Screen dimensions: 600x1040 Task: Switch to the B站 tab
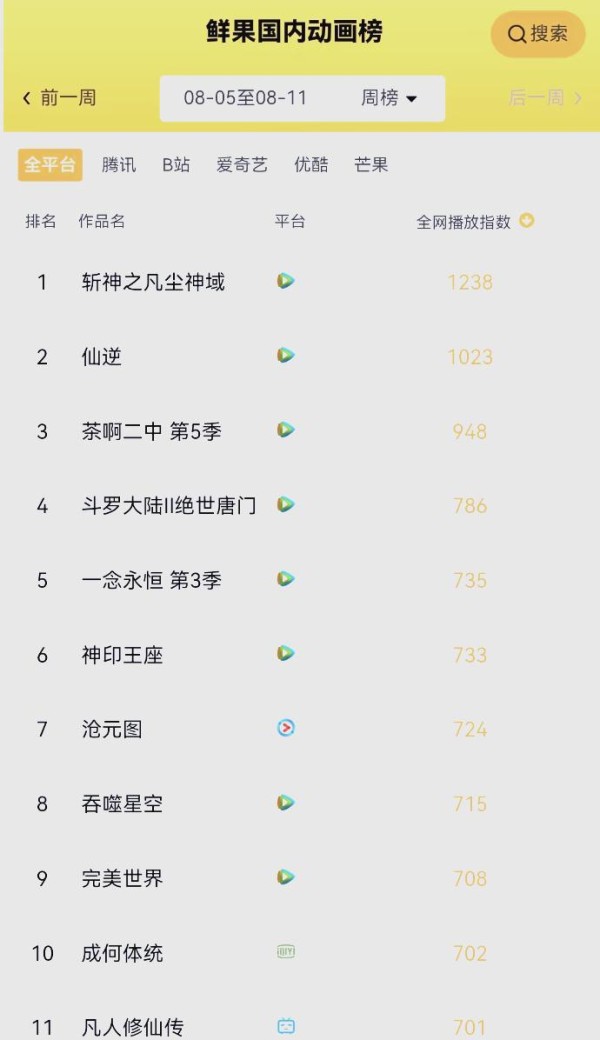pos(176,165)
